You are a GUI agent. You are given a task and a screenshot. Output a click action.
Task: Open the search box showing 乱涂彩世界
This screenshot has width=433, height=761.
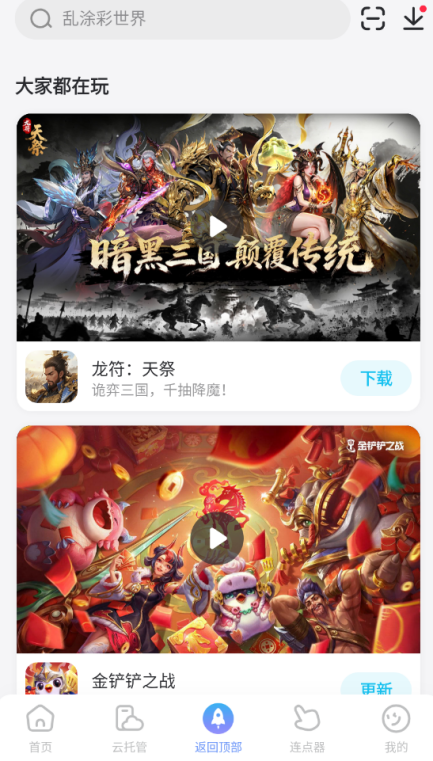point(183,19)
